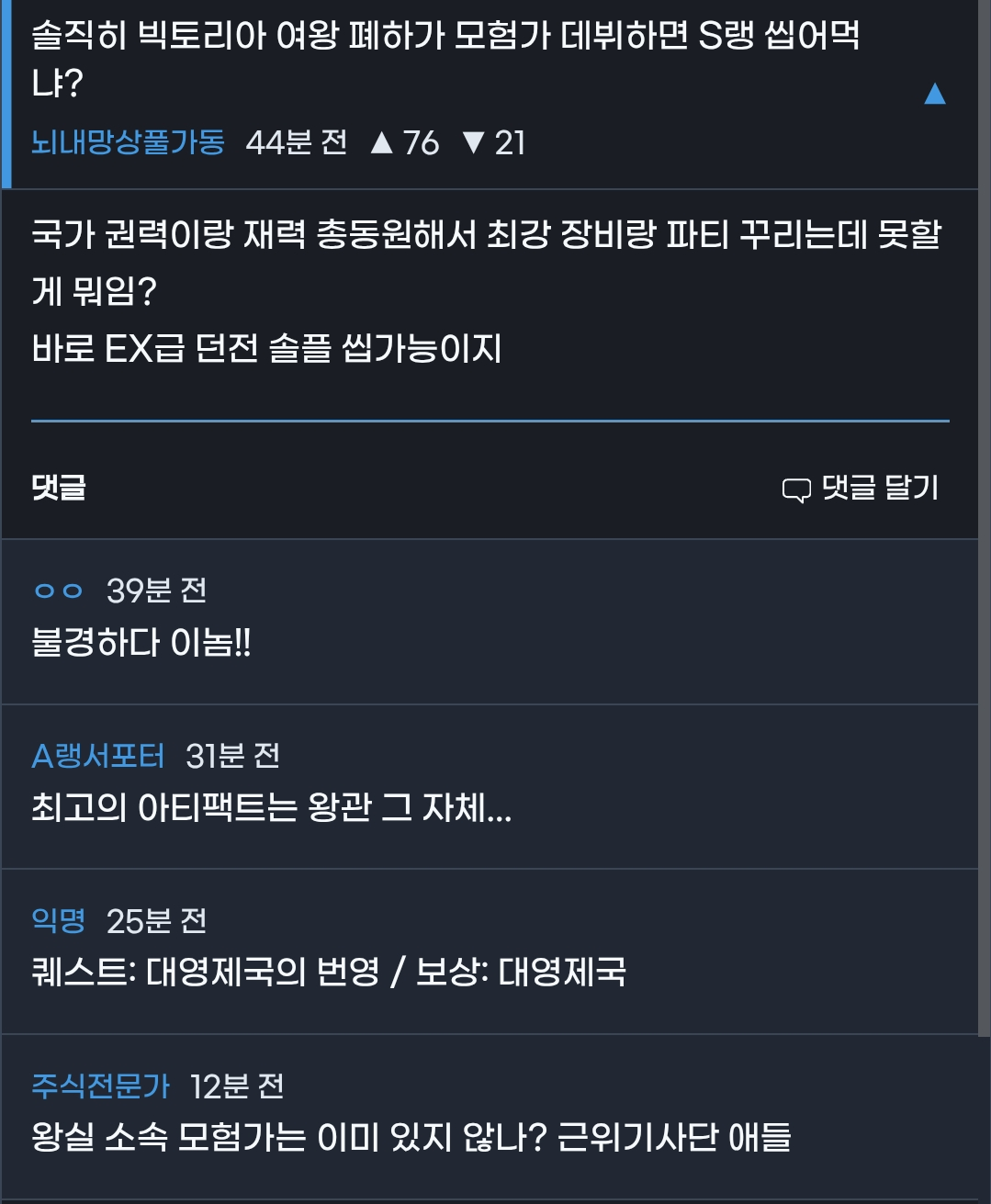The height and width of the screenshot is (1204, 991).
Task: Open 익명 commenter's profile
Action: coord(59,920)
